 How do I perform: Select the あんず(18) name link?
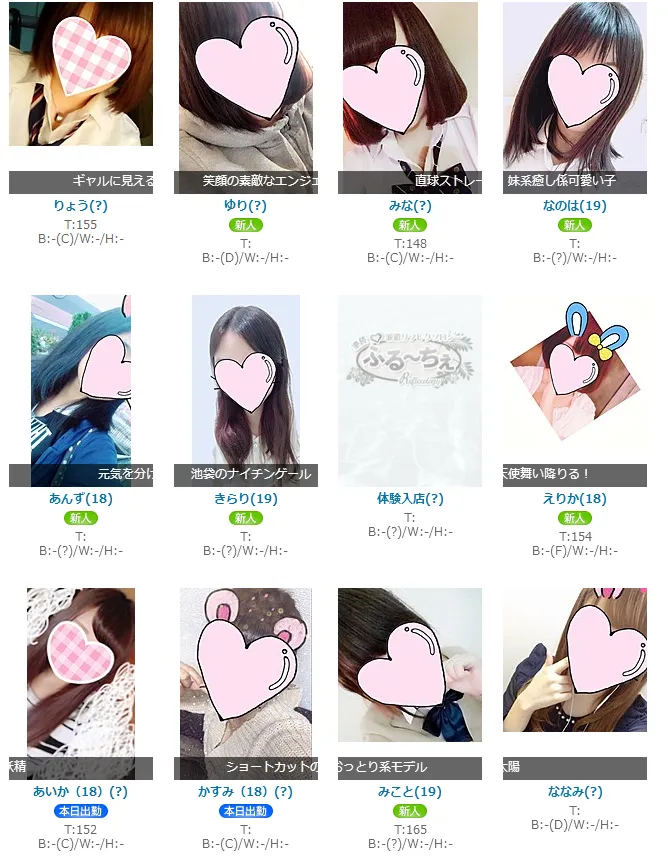81,499
